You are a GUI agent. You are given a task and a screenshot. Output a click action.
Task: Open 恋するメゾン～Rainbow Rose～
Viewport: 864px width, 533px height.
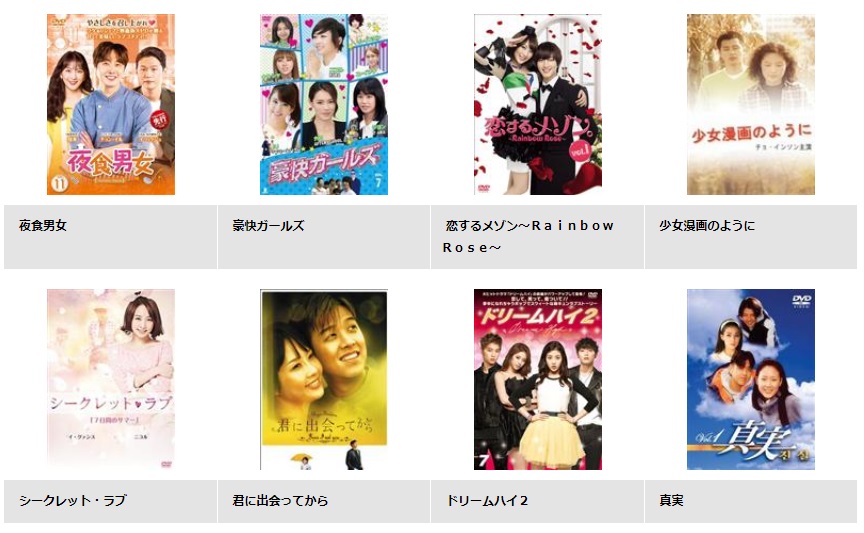click(x=537, y=104)
